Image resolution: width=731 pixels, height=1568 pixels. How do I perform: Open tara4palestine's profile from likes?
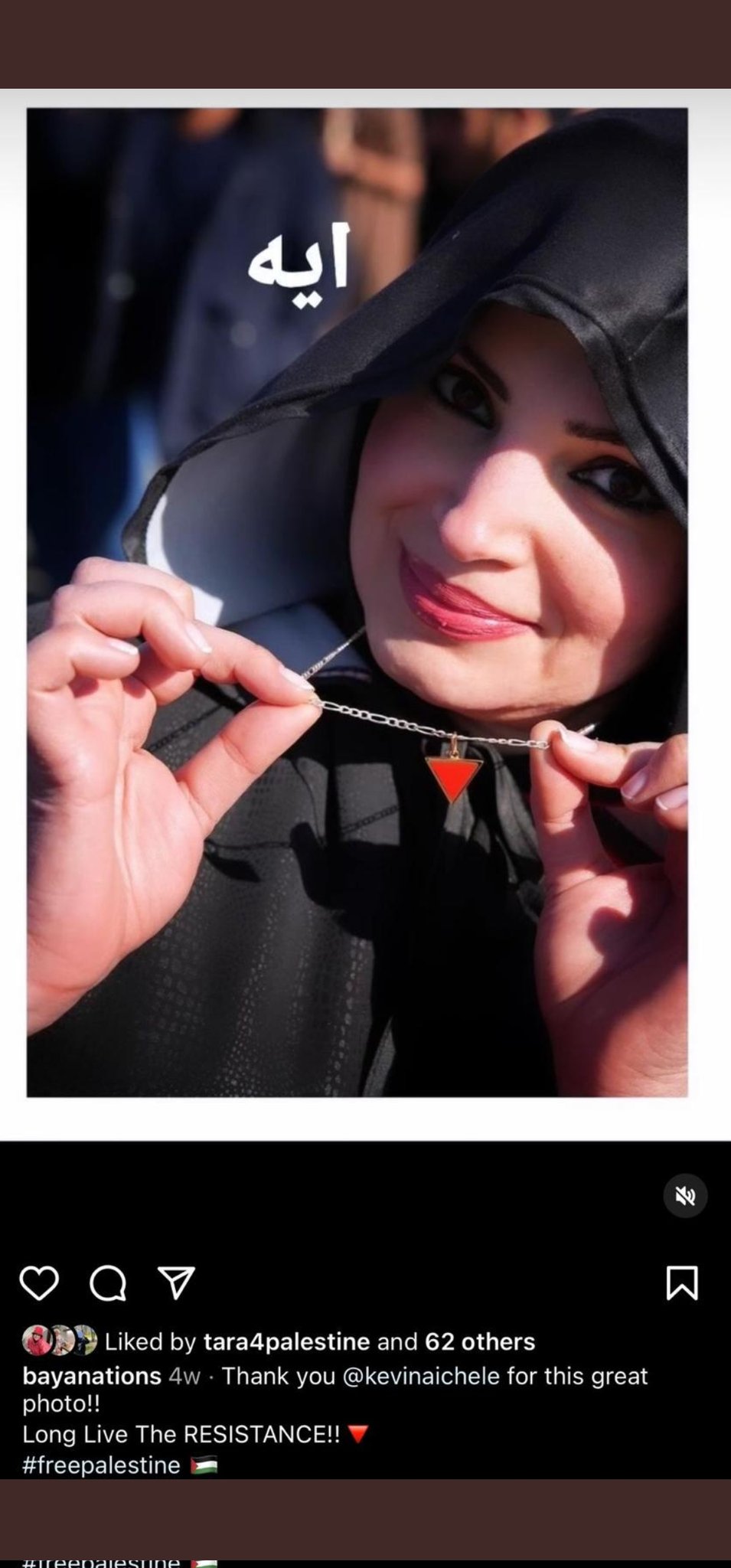(286, 1341)
